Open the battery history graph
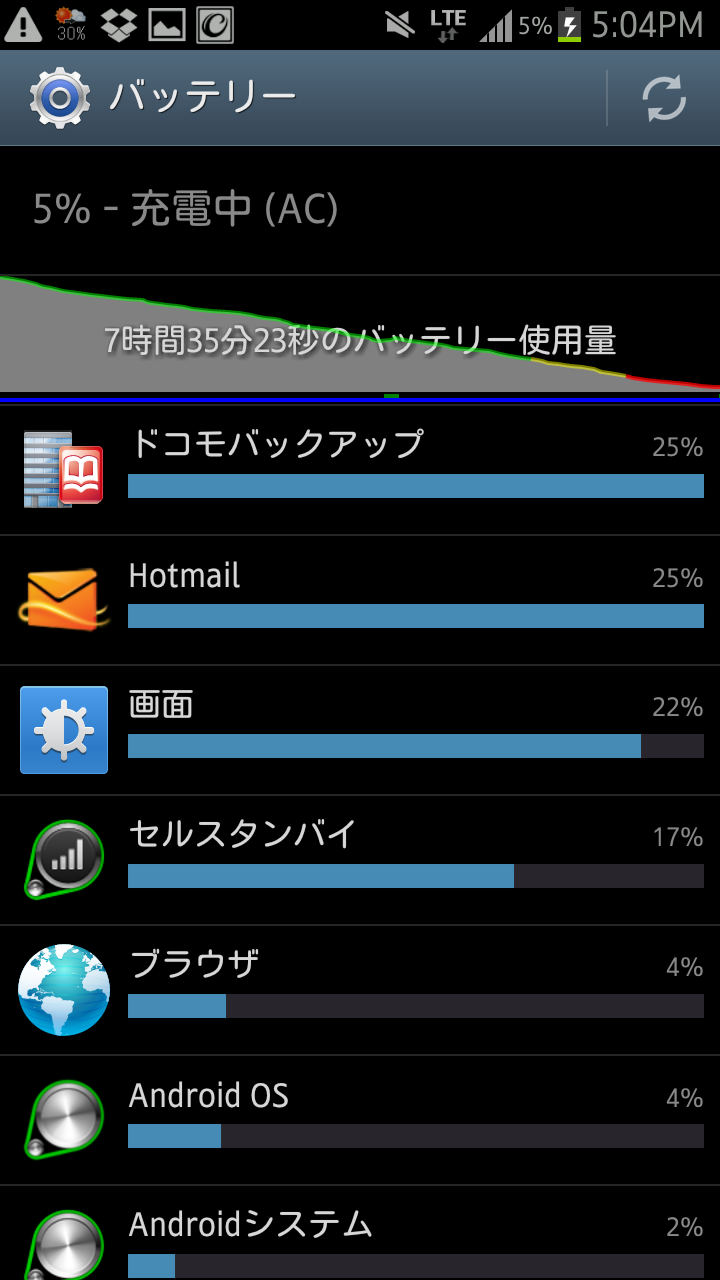Viewport: 720px width, 1280px height. coord(360,339)
